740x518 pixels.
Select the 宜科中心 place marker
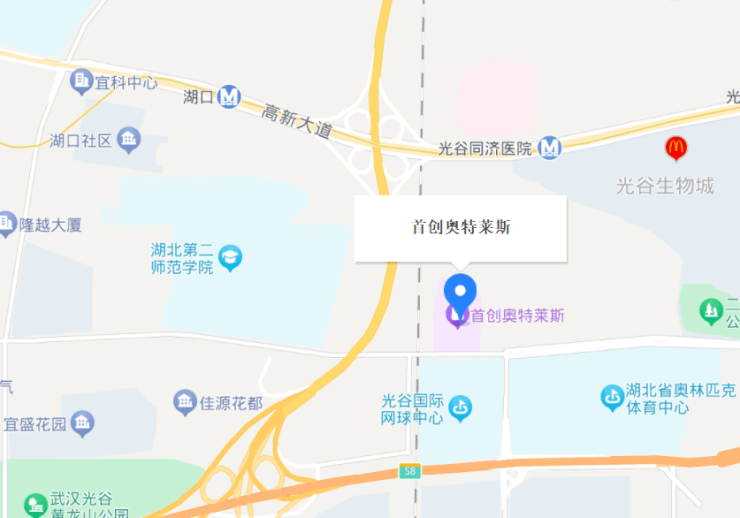pos(82,82)
